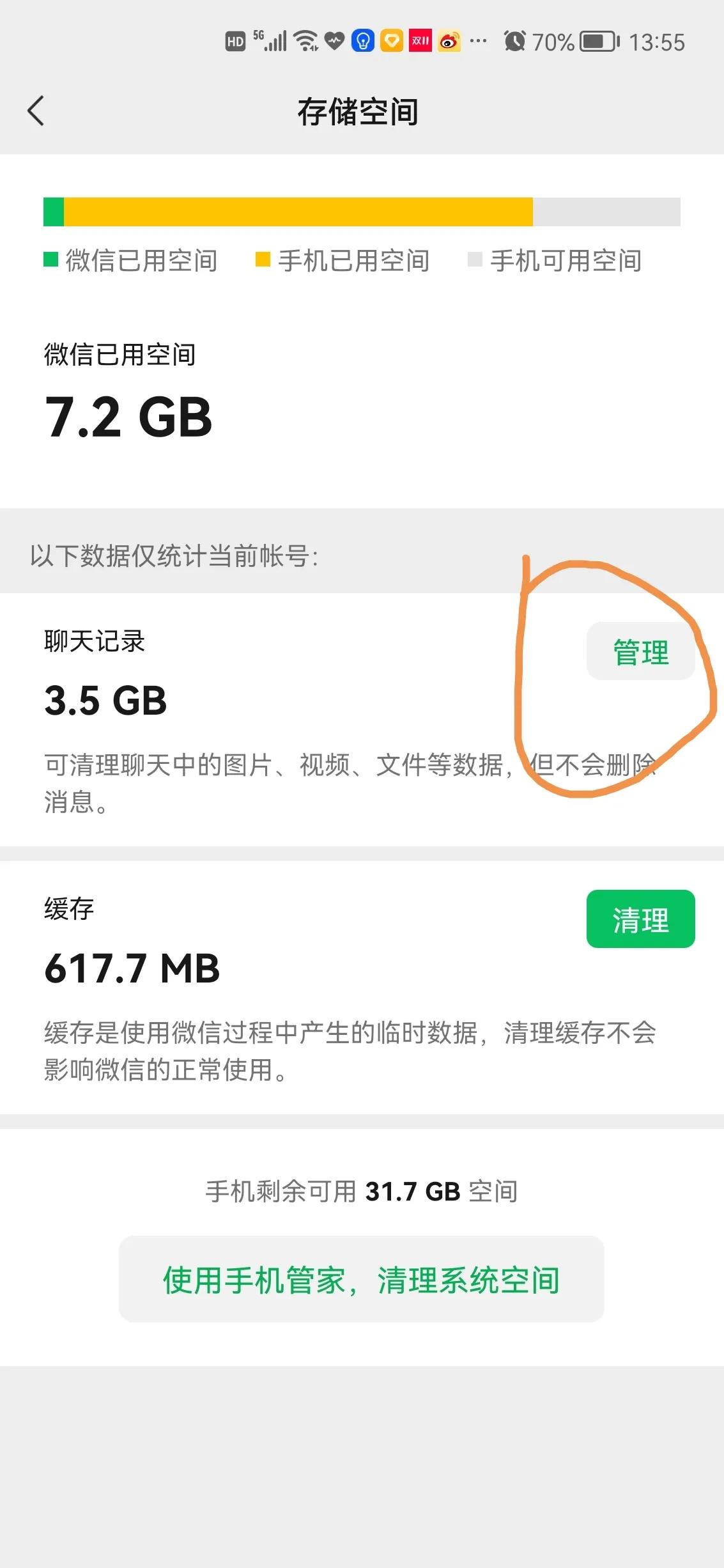Tap the HD icon in the status bar

pos(234,41)
